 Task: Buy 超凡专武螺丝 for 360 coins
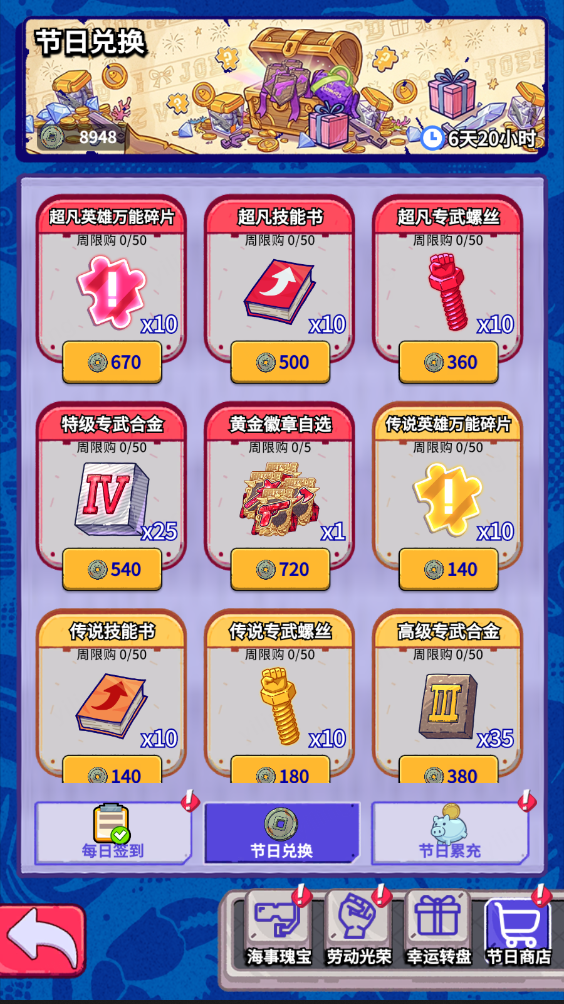point(448,362)
